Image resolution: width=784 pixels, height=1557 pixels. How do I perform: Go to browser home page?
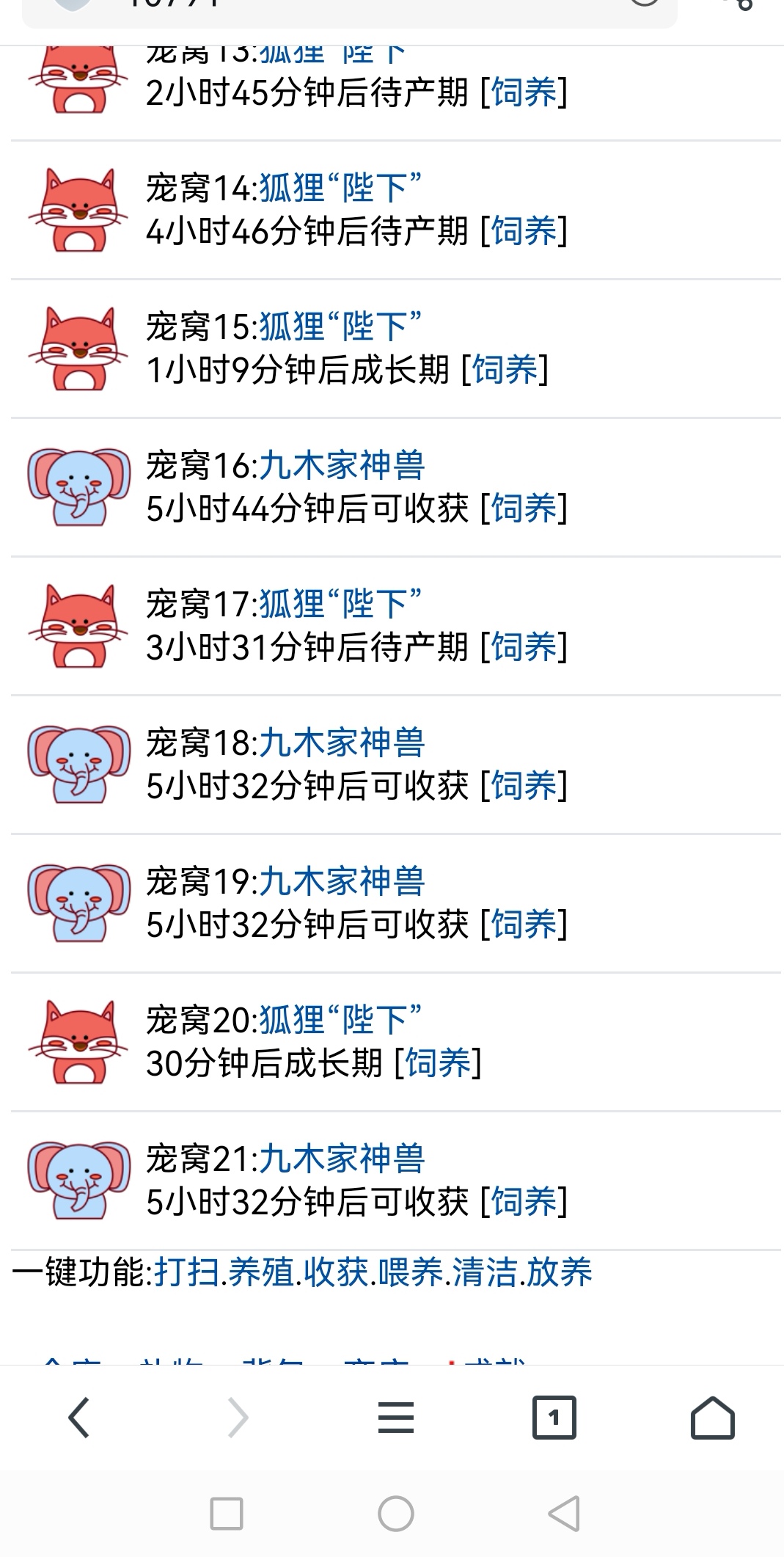pos(712,1417)
